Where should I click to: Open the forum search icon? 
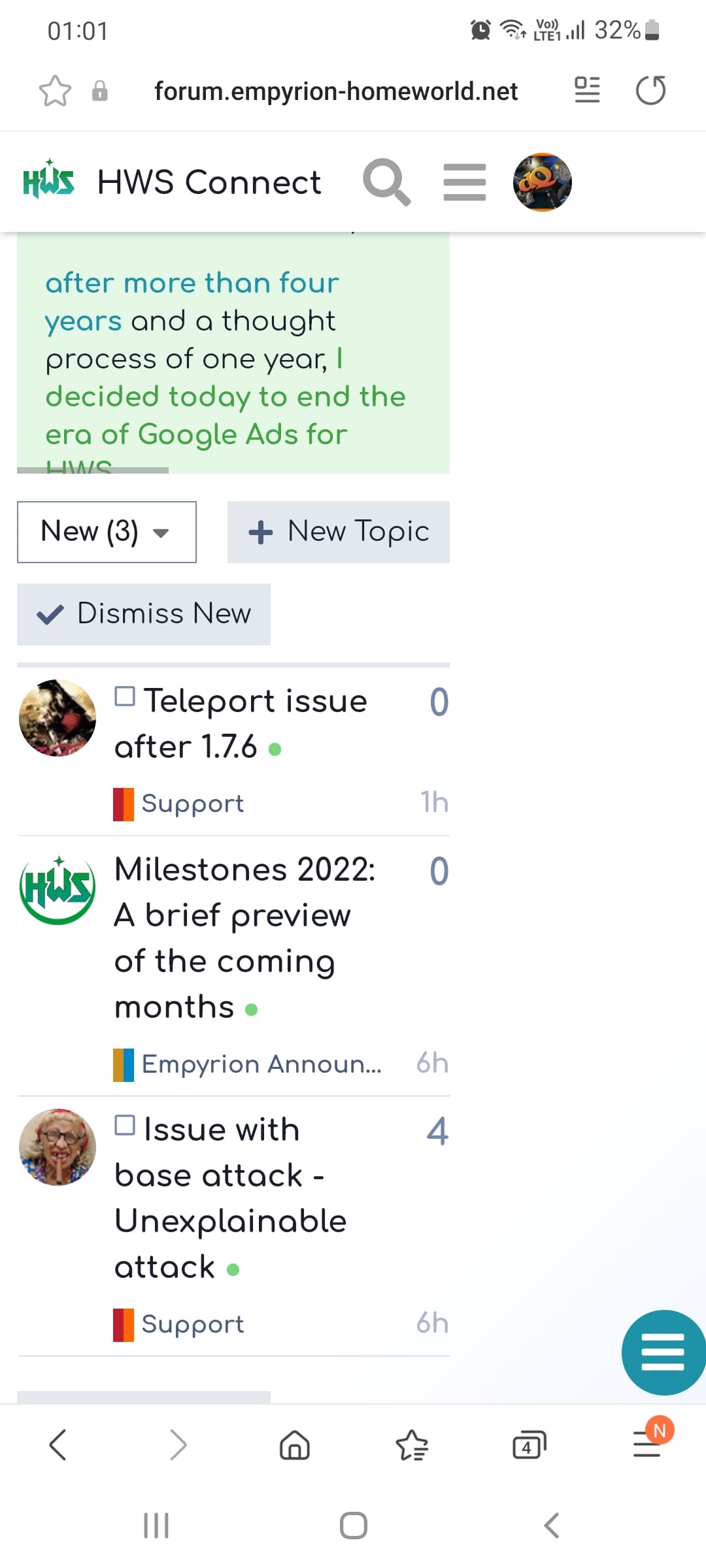coord(386,182)
